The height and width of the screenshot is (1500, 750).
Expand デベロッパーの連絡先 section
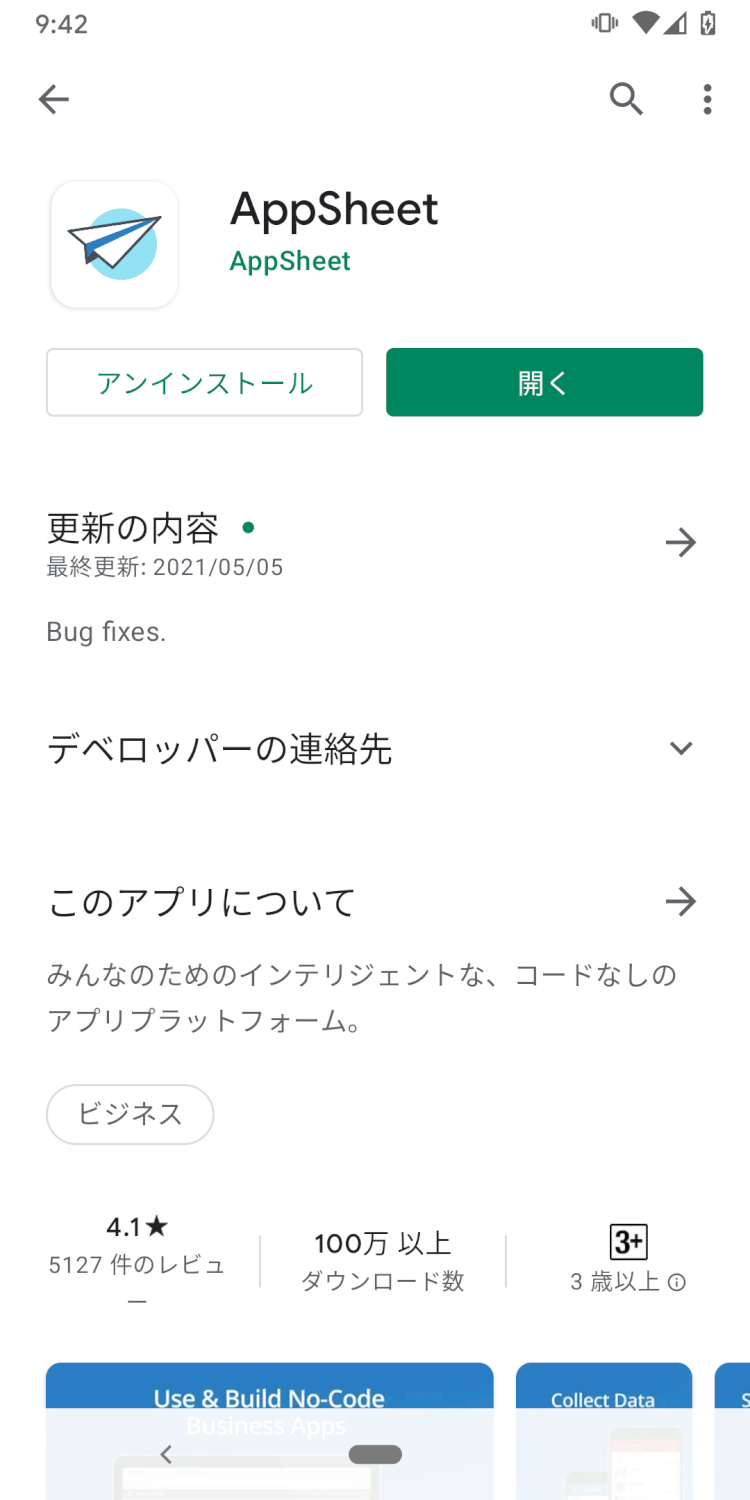[680, 748]
